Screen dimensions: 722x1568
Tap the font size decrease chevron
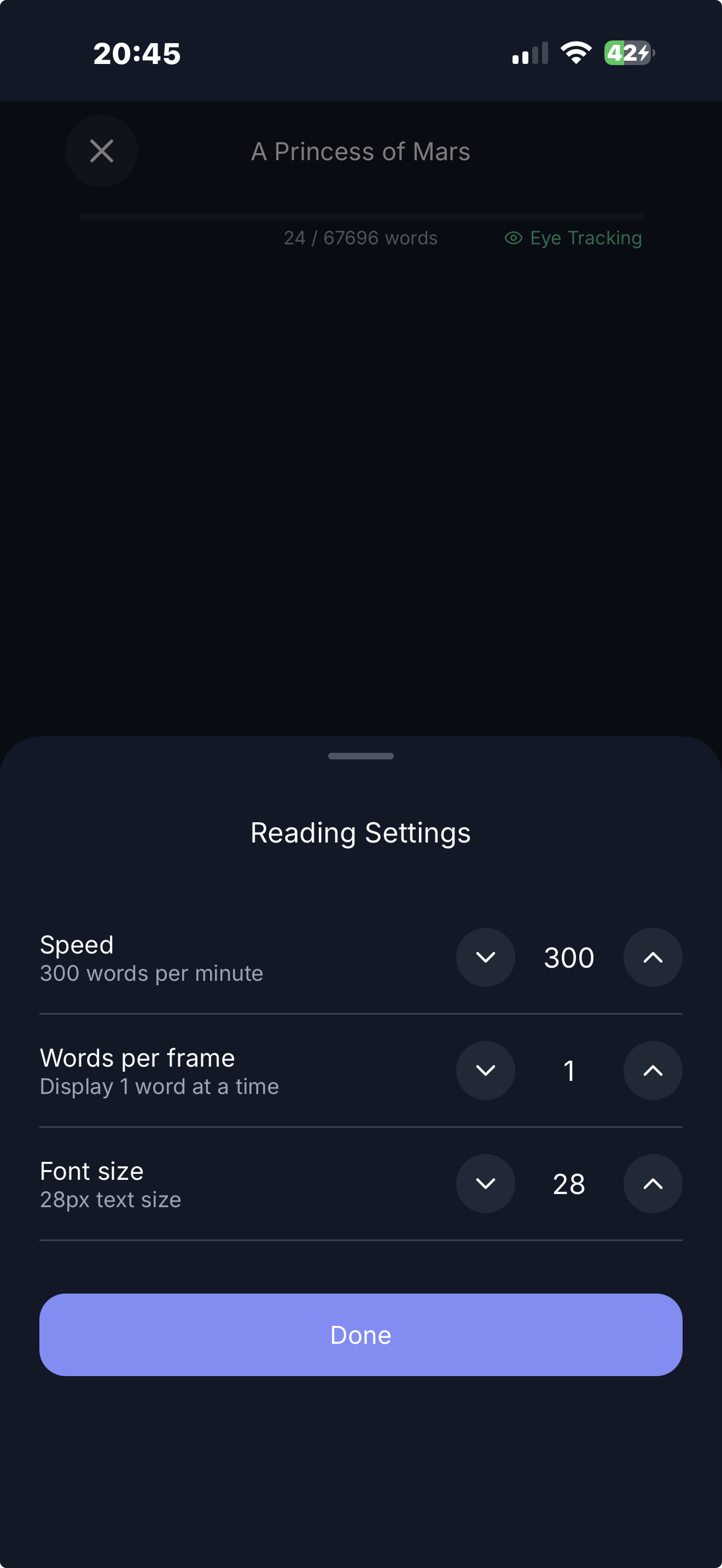pyautogui.click(x=485, y=1183)
